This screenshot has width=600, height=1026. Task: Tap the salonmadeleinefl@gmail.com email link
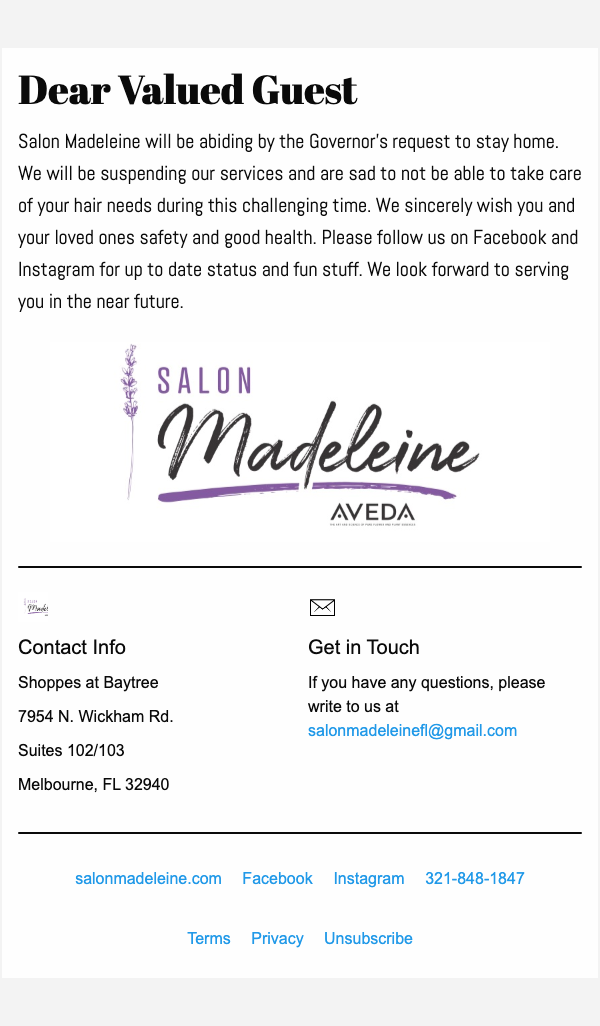coord(412,731)
